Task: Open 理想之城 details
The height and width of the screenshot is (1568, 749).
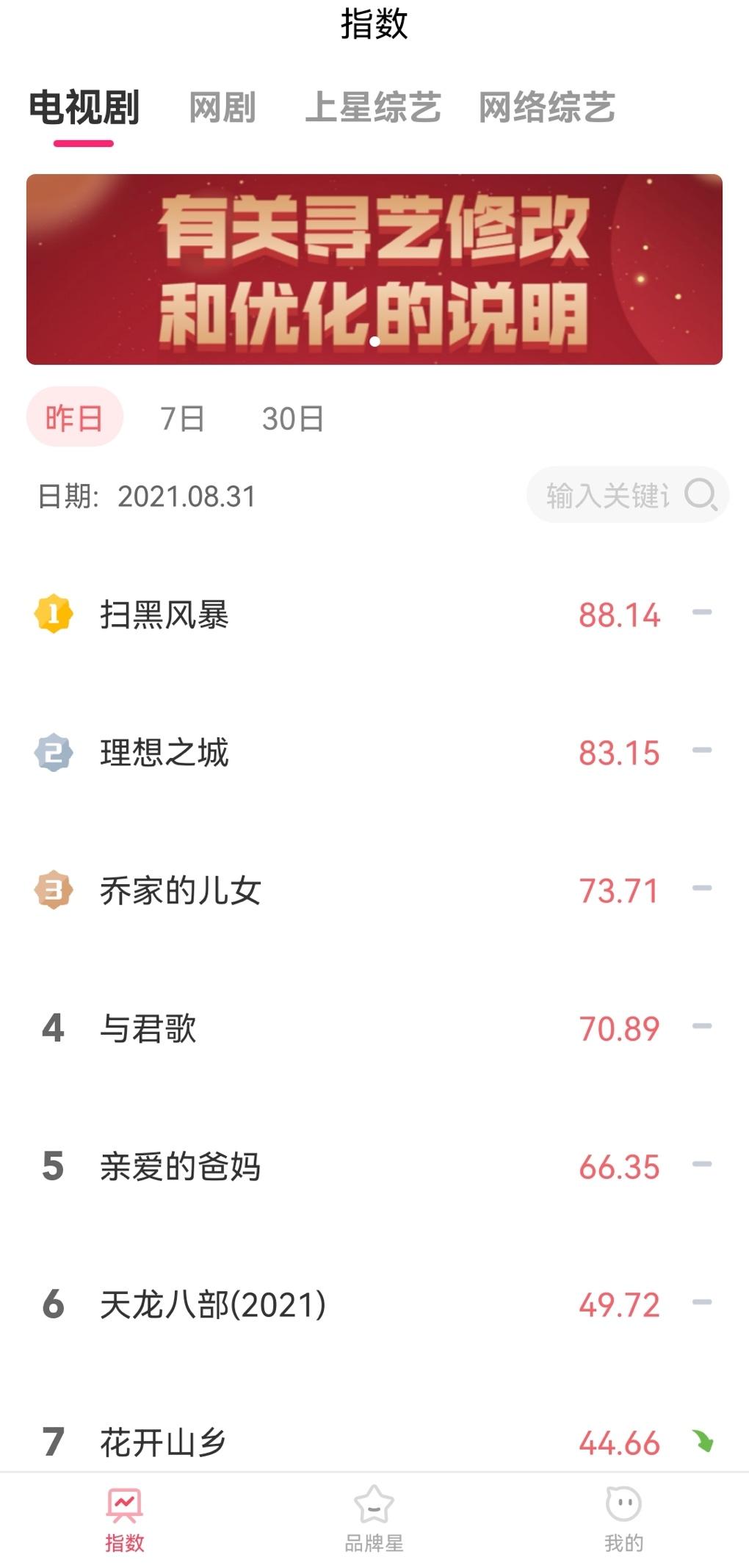Action: coord(164,753)
